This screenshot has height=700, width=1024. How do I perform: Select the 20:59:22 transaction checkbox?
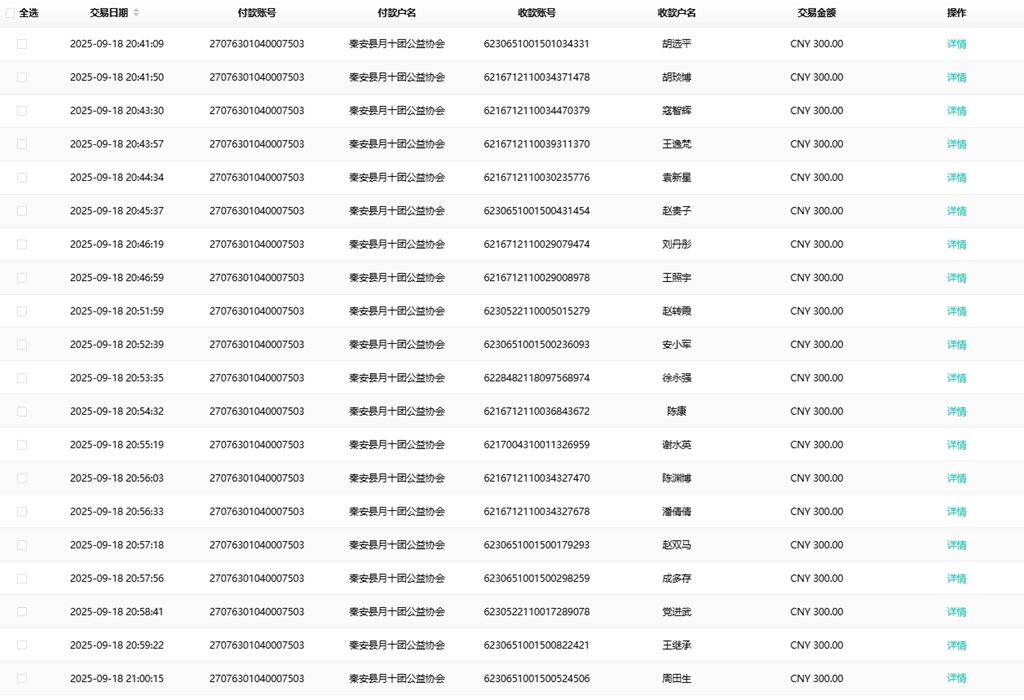(22, 645)
